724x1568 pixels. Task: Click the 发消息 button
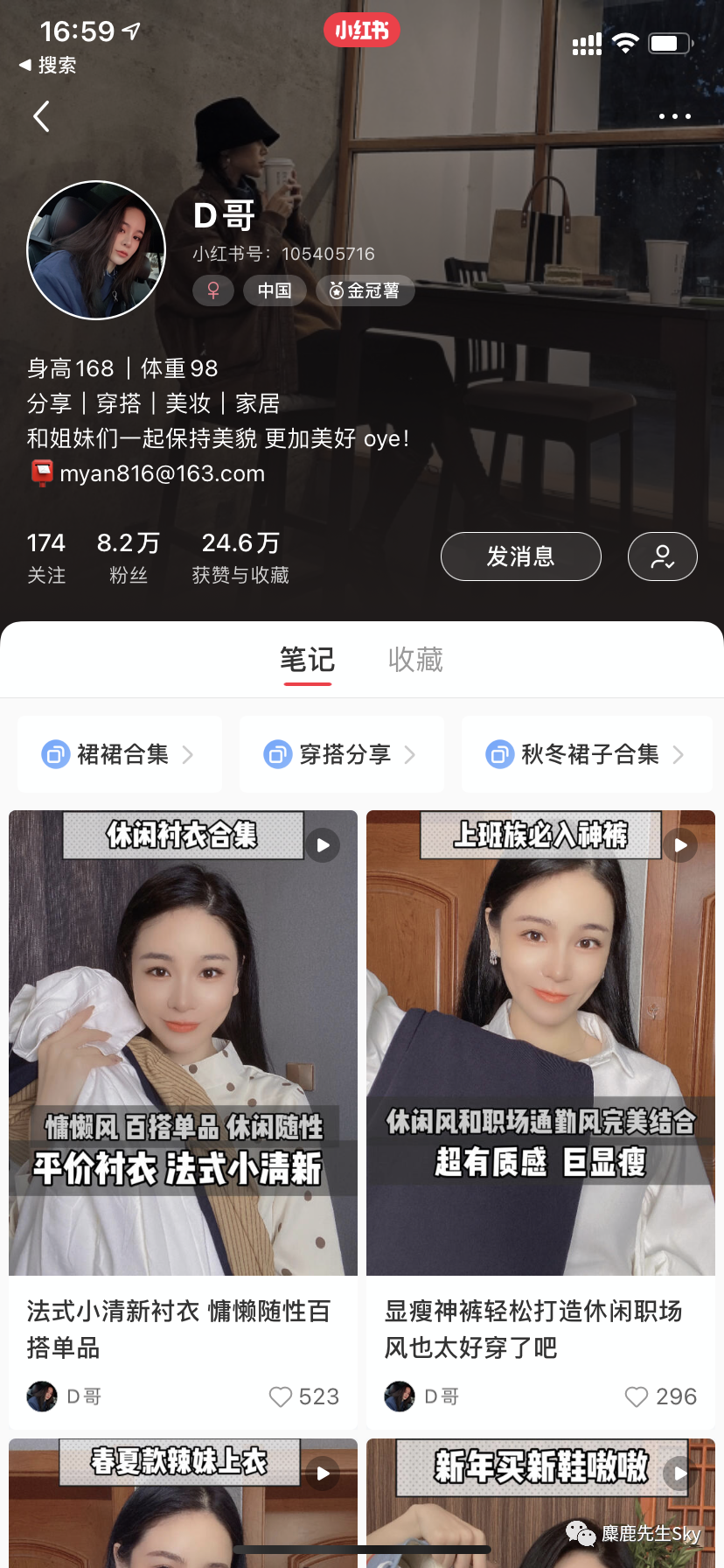pyautogui.click(x=520, y=556)
